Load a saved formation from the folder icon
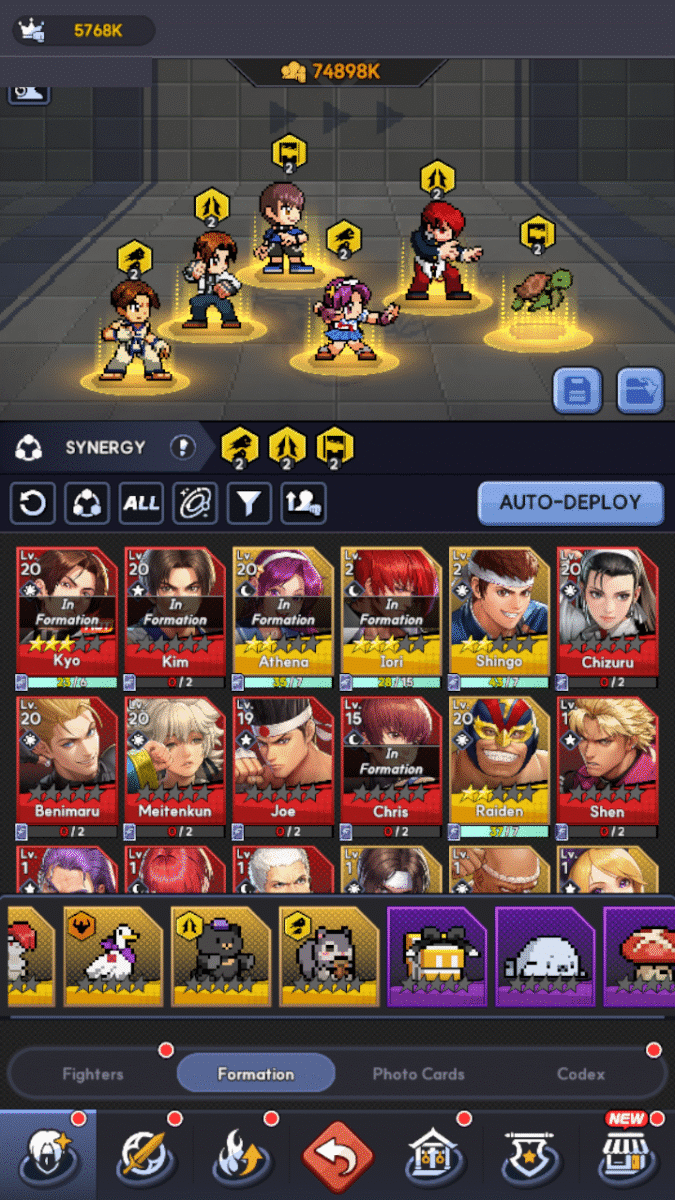Screen dimensions: 675x1200 click(640, 390)
